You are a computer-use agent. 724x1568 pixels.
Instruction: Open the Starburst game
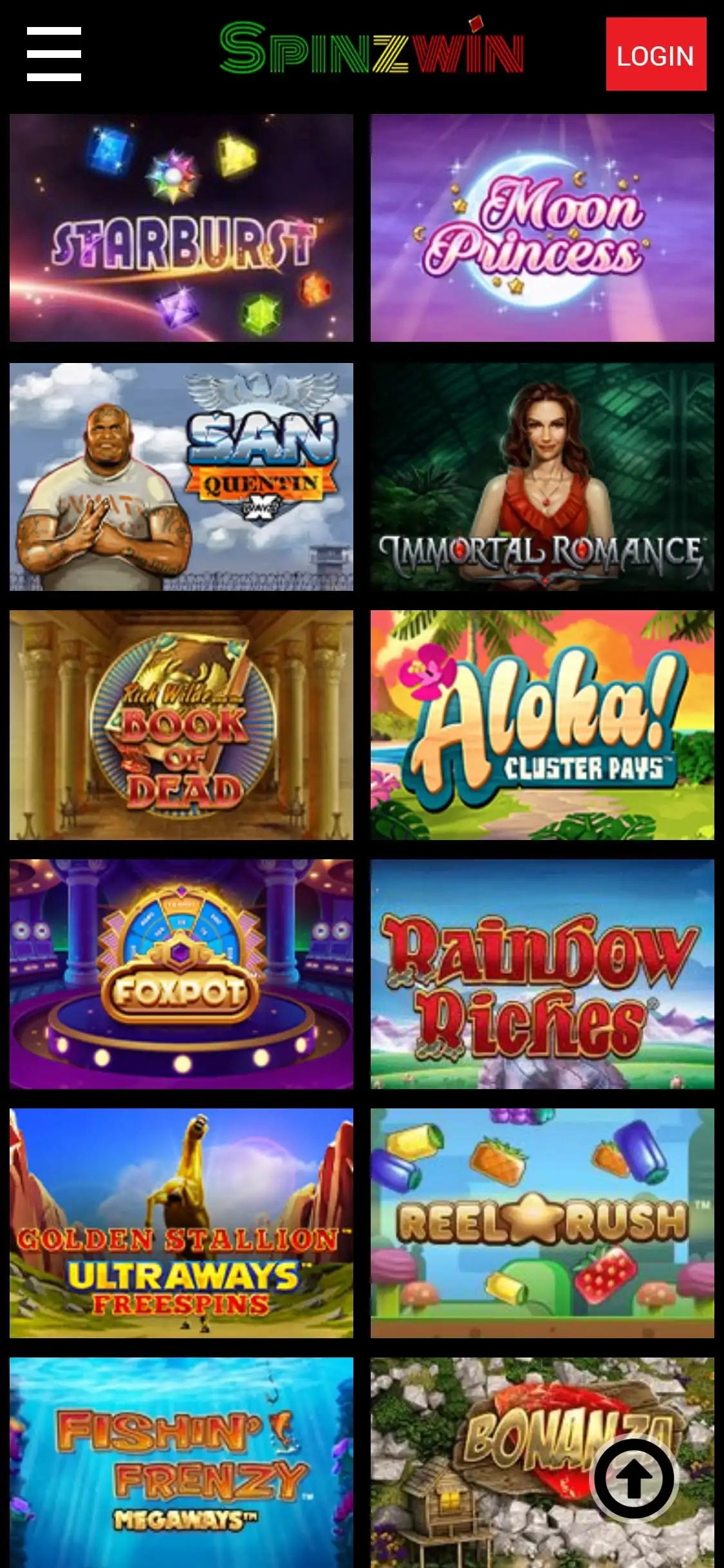coord(181,228)
